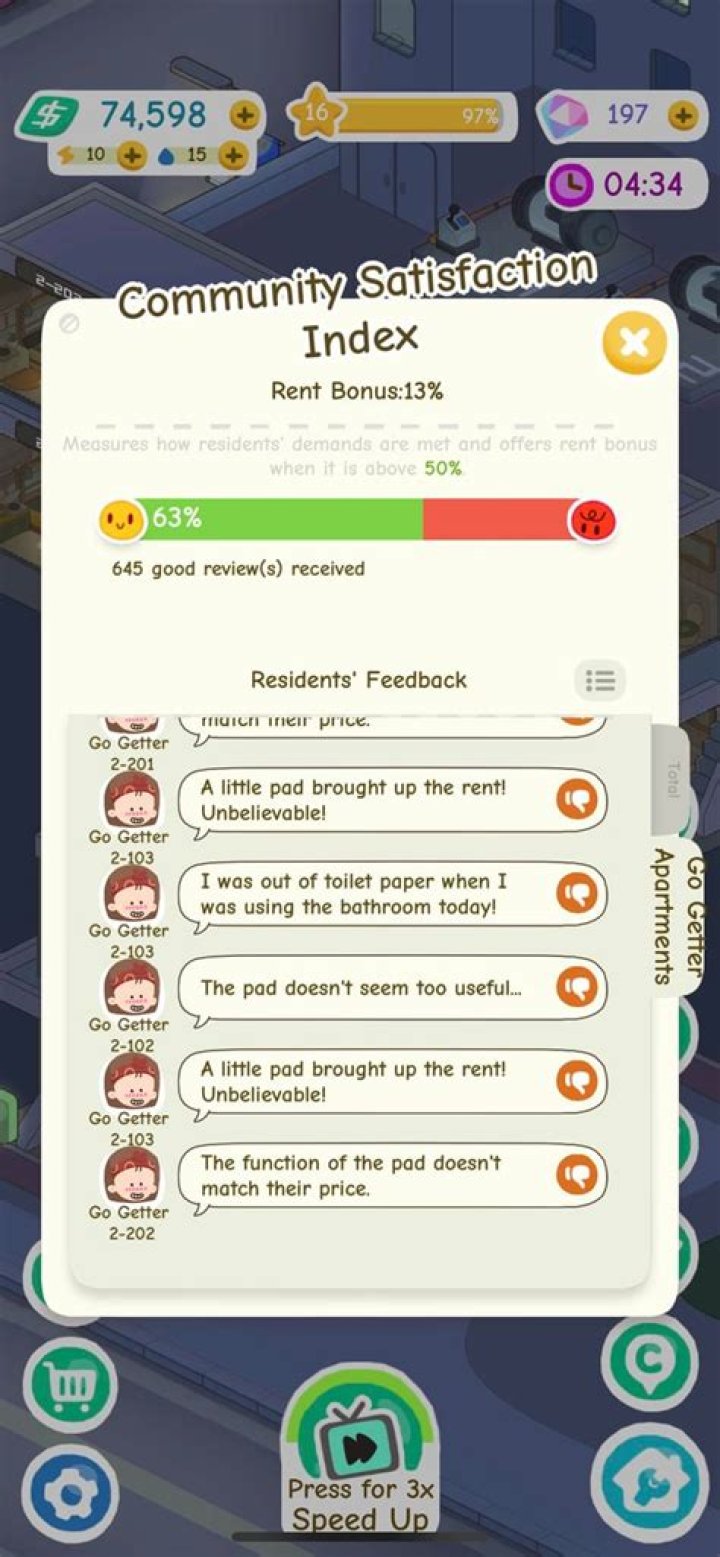Viewport: 720px width, 1557px height.
Task: Open the purple timer 04:34
Action: [627, 185]
